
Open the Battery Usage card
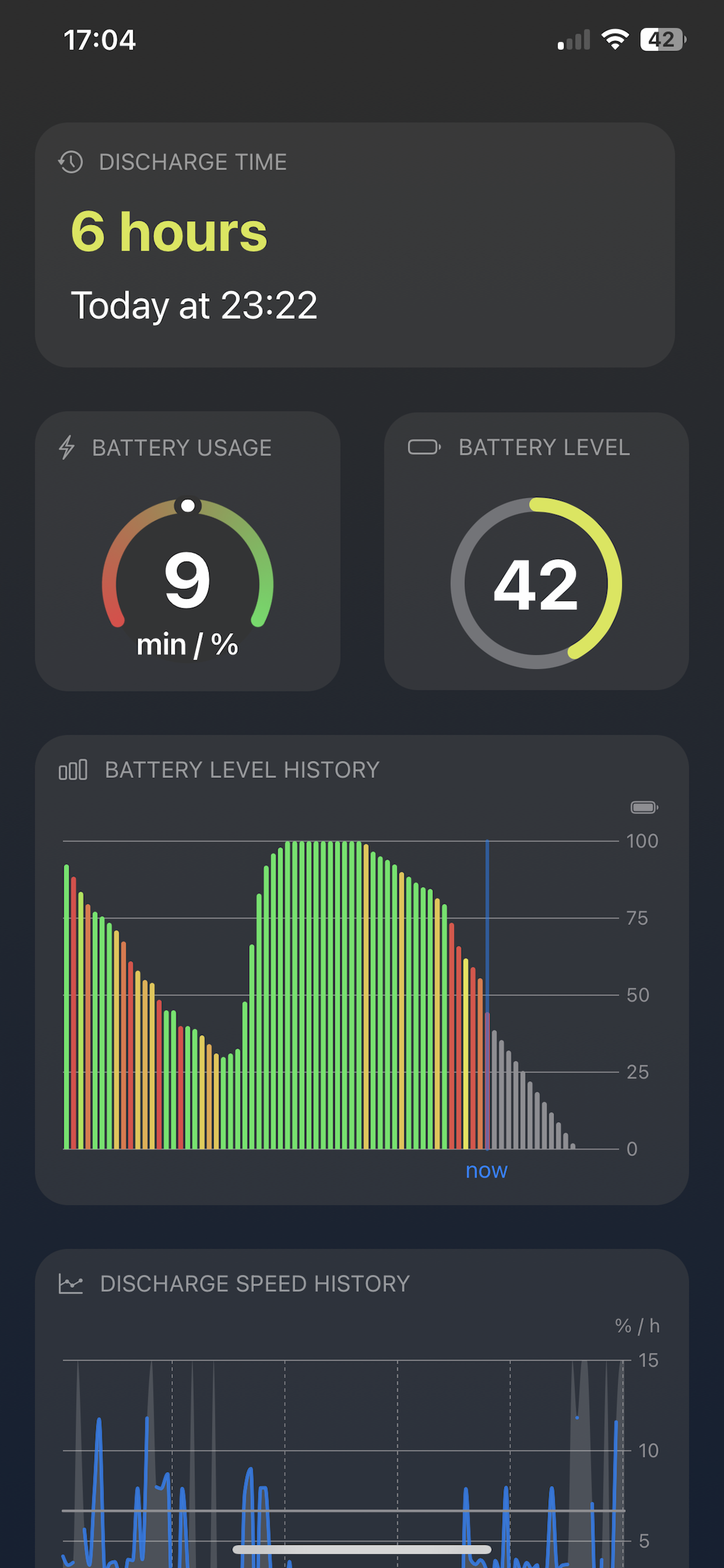(187, 551)
